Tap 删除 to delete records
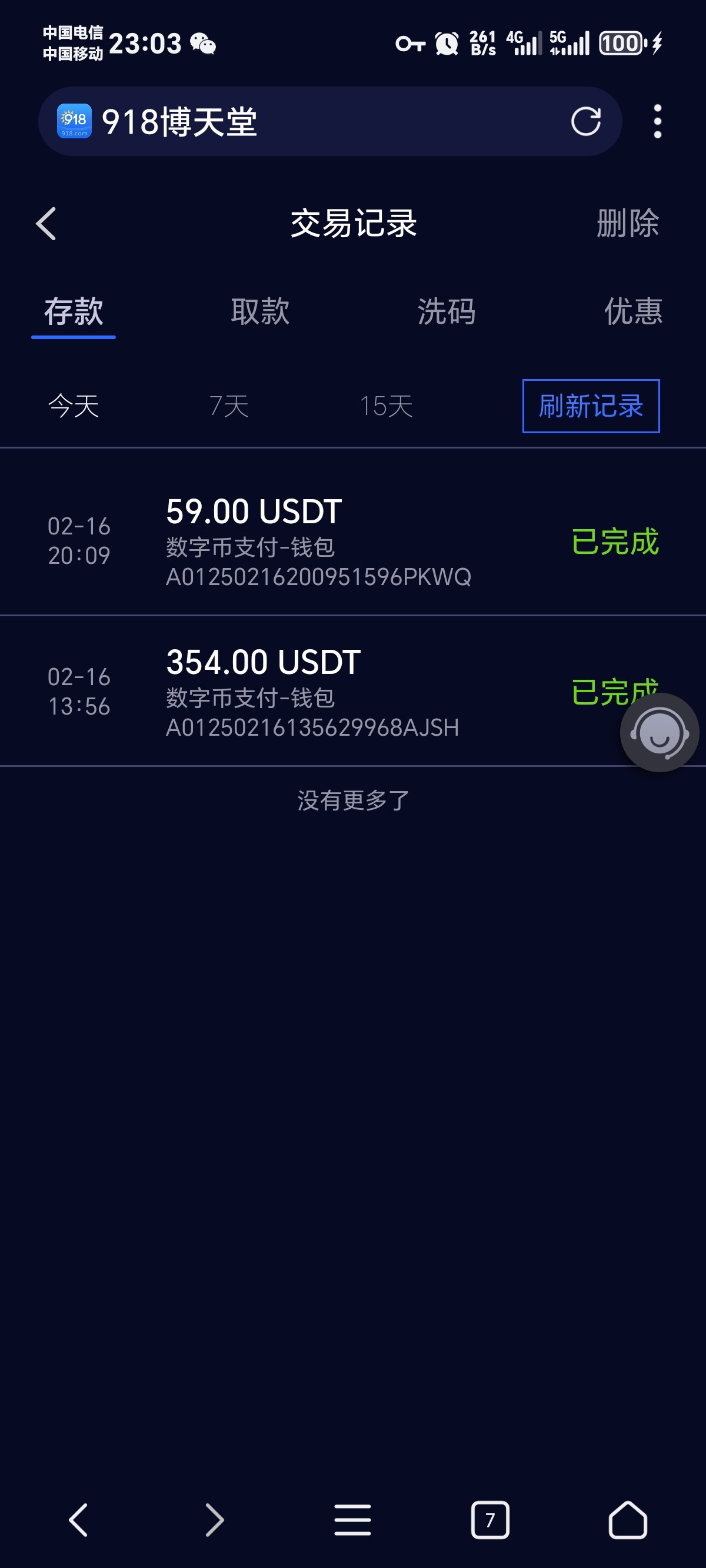The height and width of the screenshot is (1568, 706). [x=627, y=224]
